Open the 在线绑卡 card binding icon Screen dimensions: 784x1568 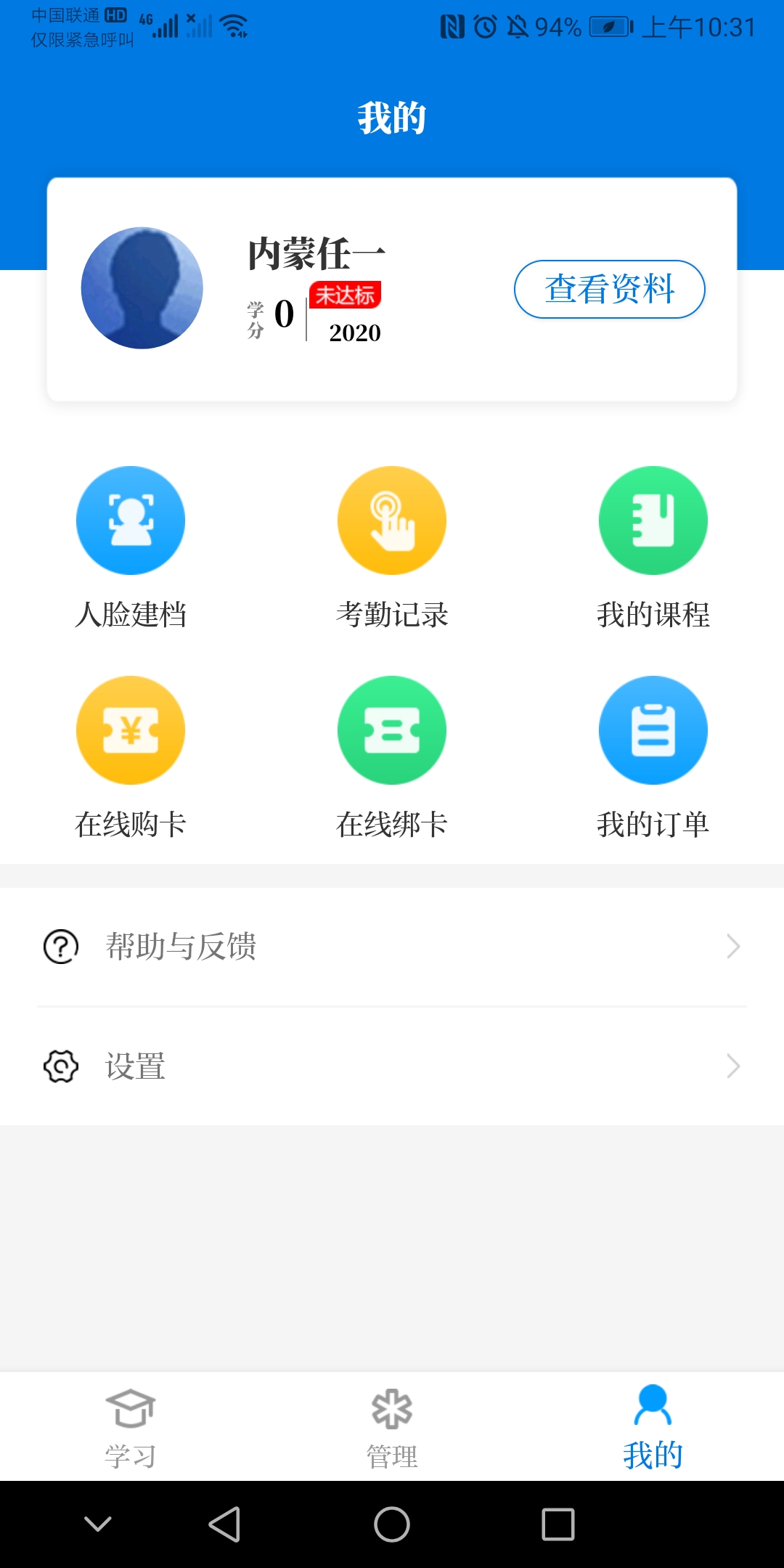click(392, 730)
